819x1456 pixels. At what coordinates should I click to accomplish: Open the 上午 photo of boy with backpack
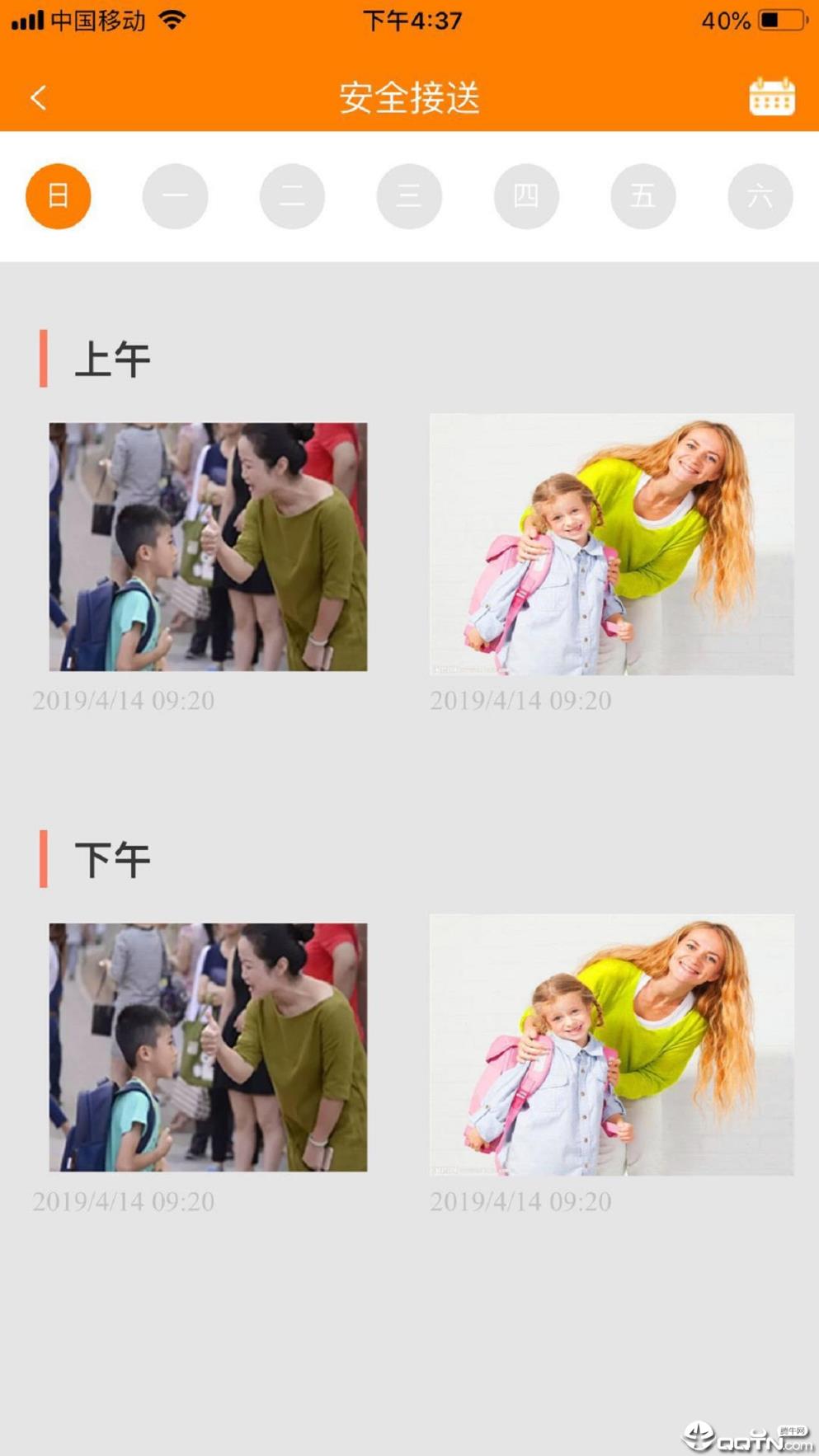[208, 547]
